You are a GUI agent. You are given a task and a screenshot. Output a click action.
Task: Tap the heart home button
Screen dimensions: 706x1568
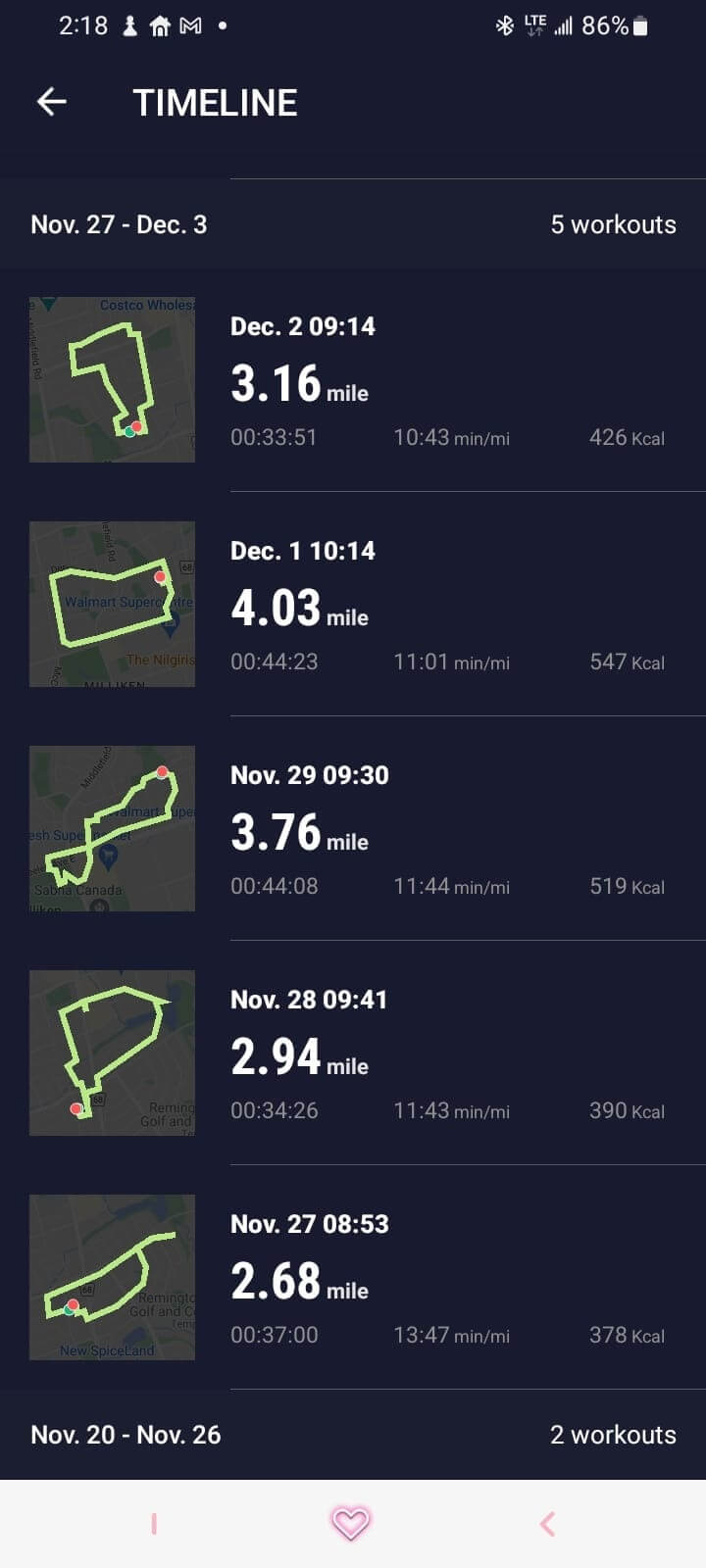pos(351,1523)
